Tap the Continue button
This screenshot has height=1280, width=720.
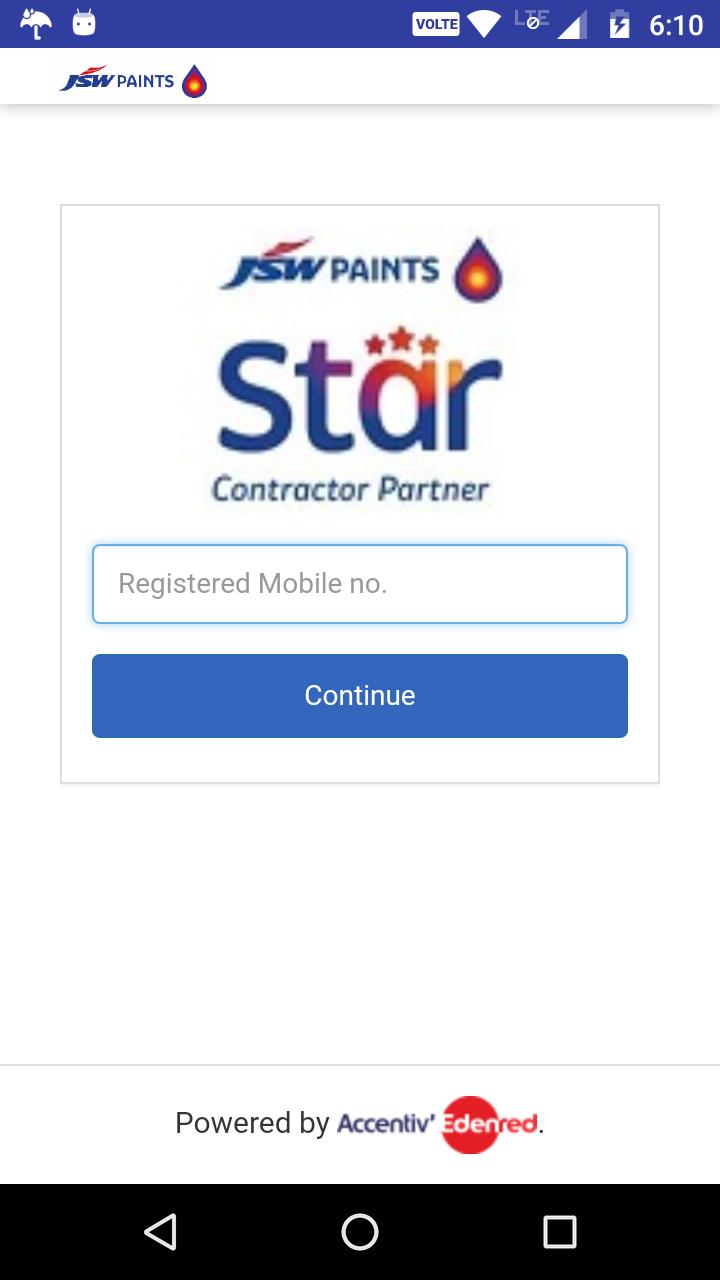[360, 696]
